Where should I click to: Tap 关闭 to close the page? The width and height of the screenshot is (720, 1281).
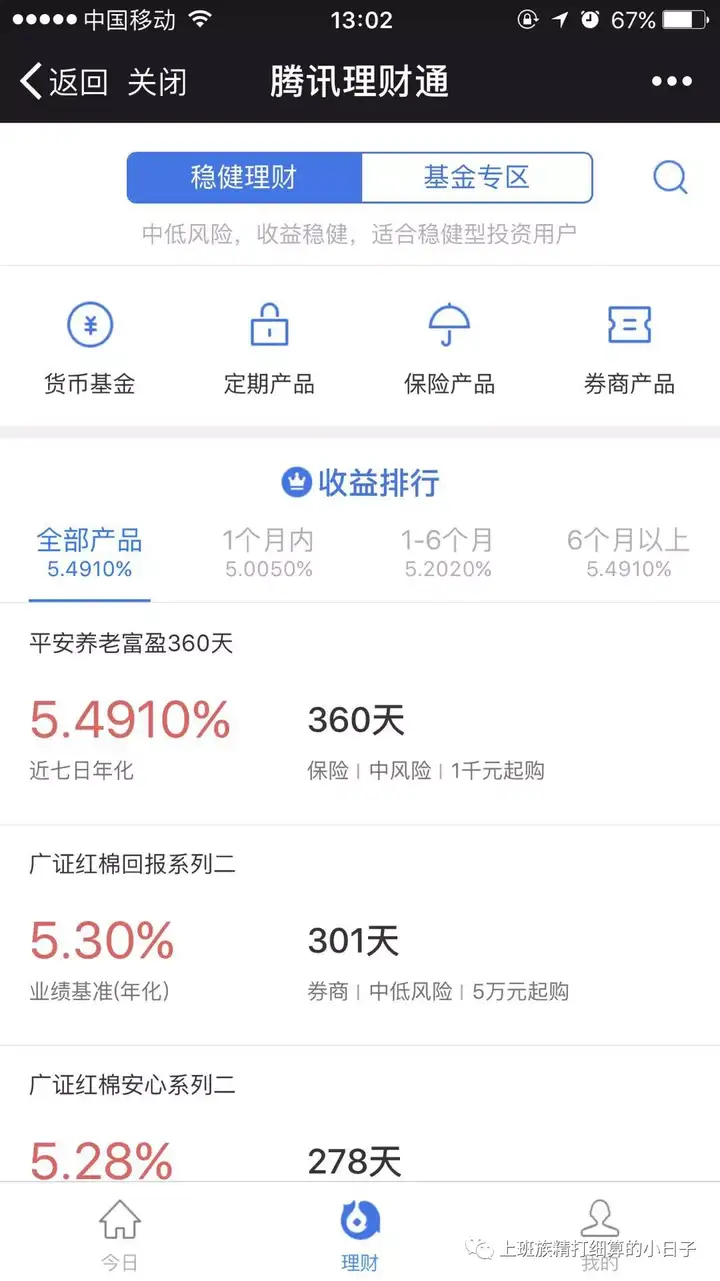point(157,81)
